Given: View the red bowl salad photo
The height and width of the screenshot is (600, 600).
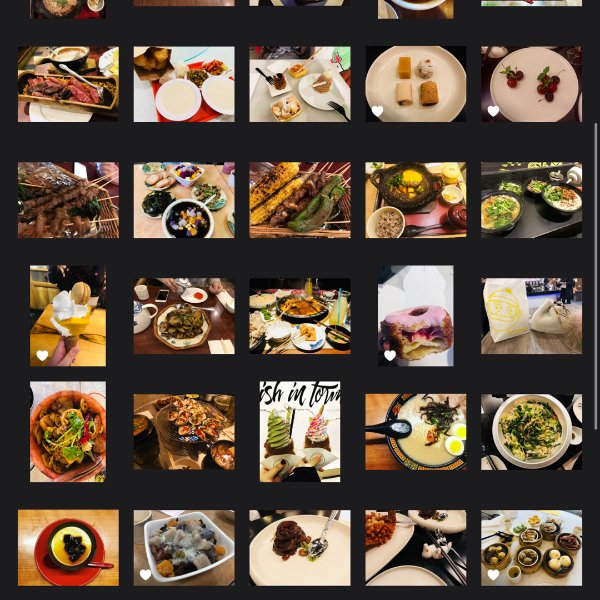Looking at the screenshot, I should 68,432.
